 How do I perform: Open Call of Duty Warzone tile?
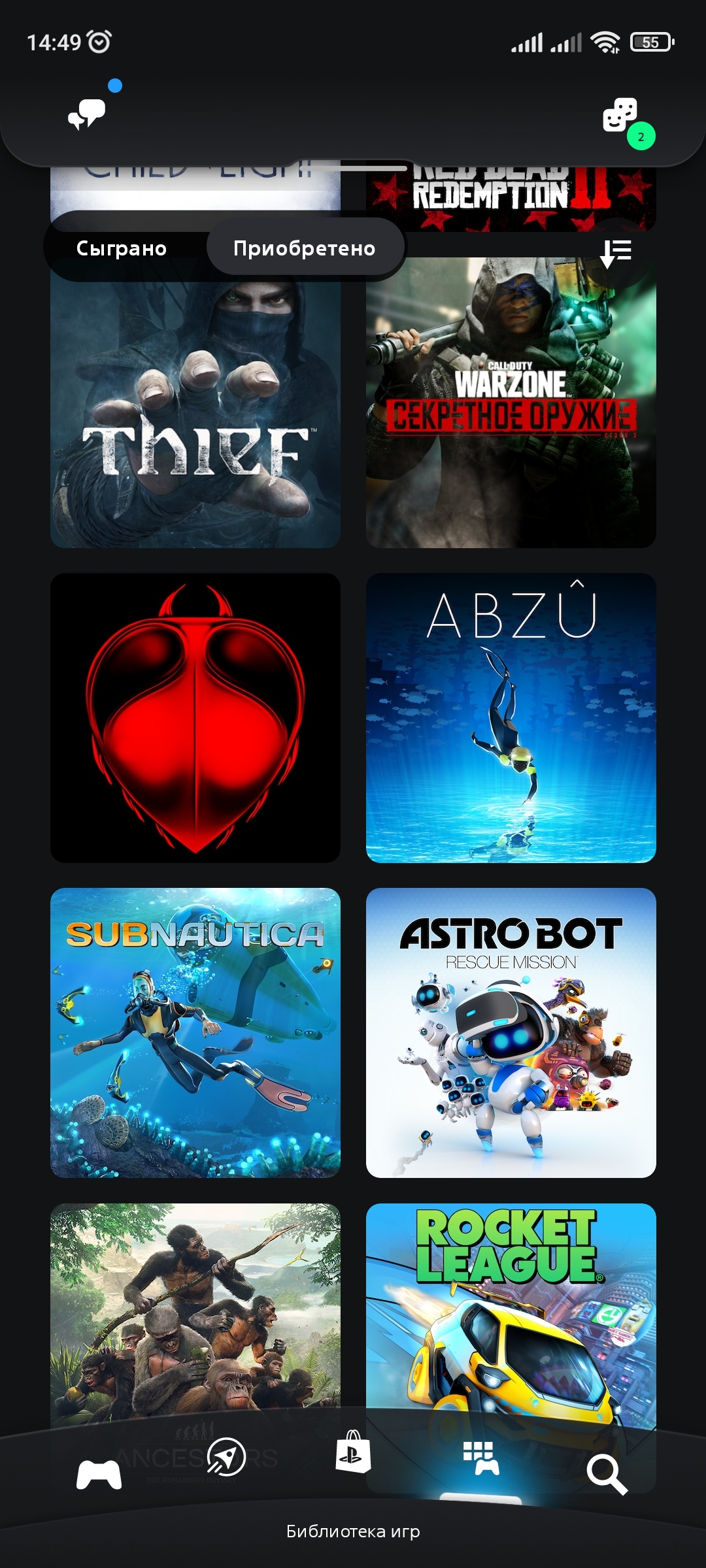tap(511, 402)
